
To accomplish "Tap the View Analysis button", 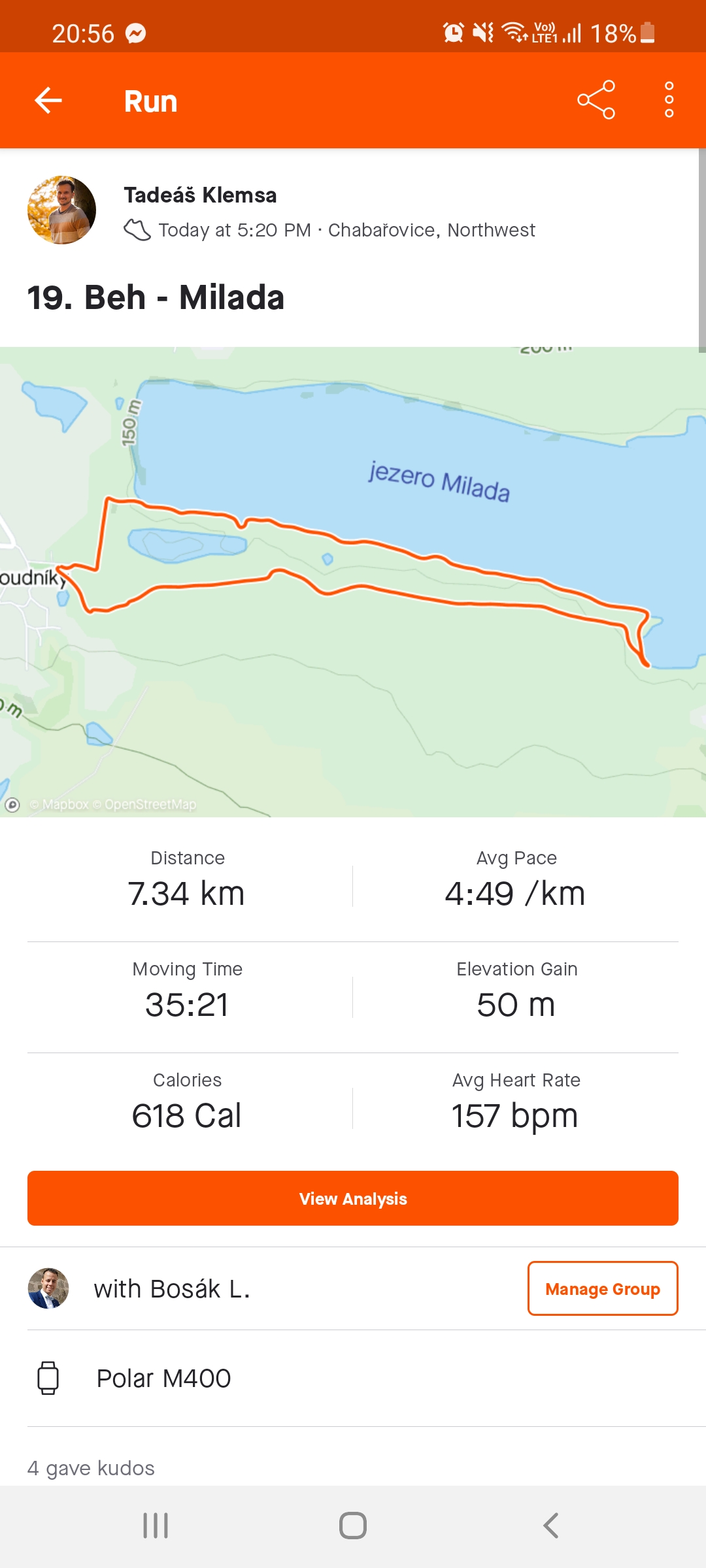I will point(353,1198).
